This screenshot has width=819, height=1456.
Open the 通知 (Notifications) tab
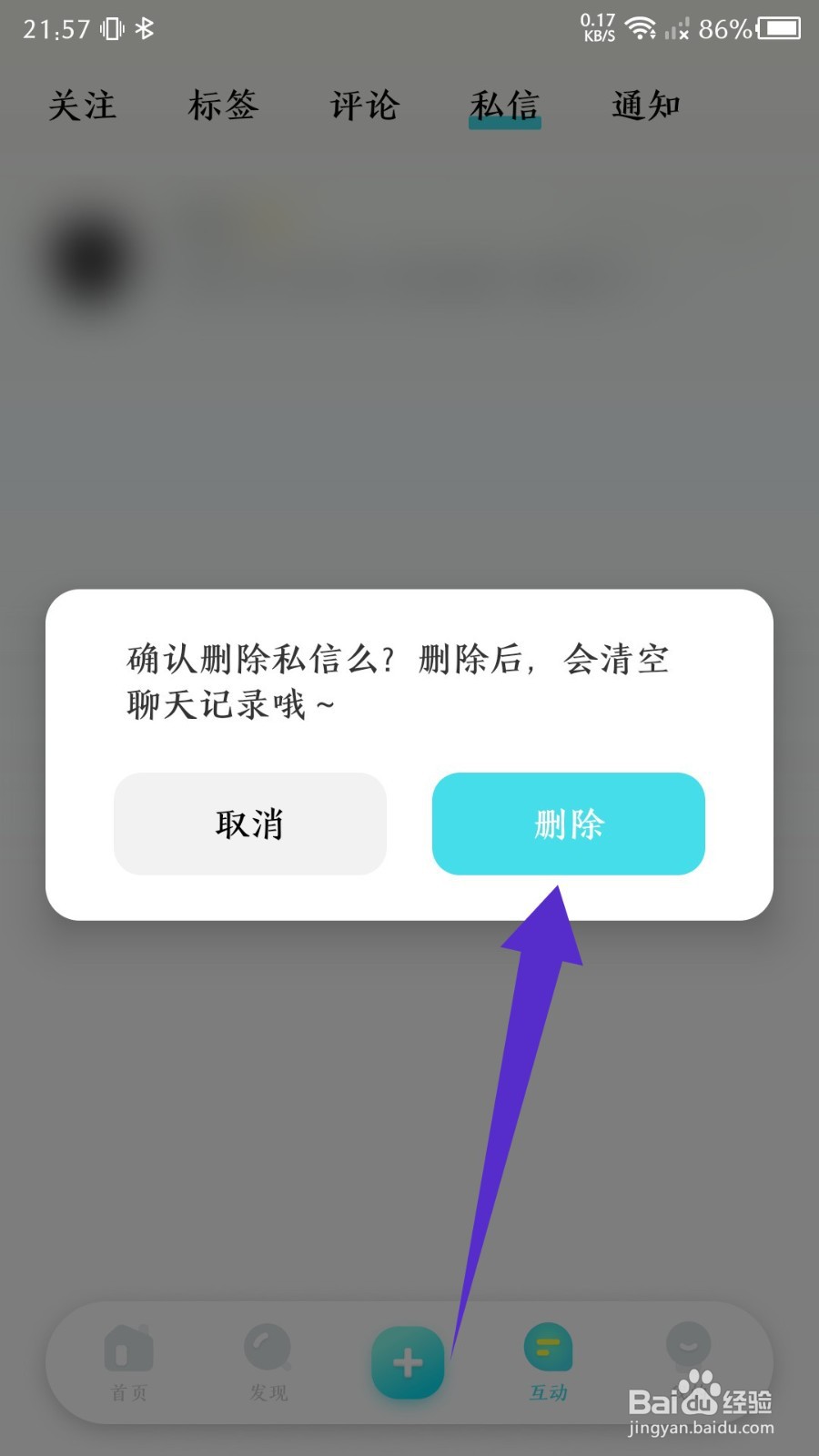646,106
